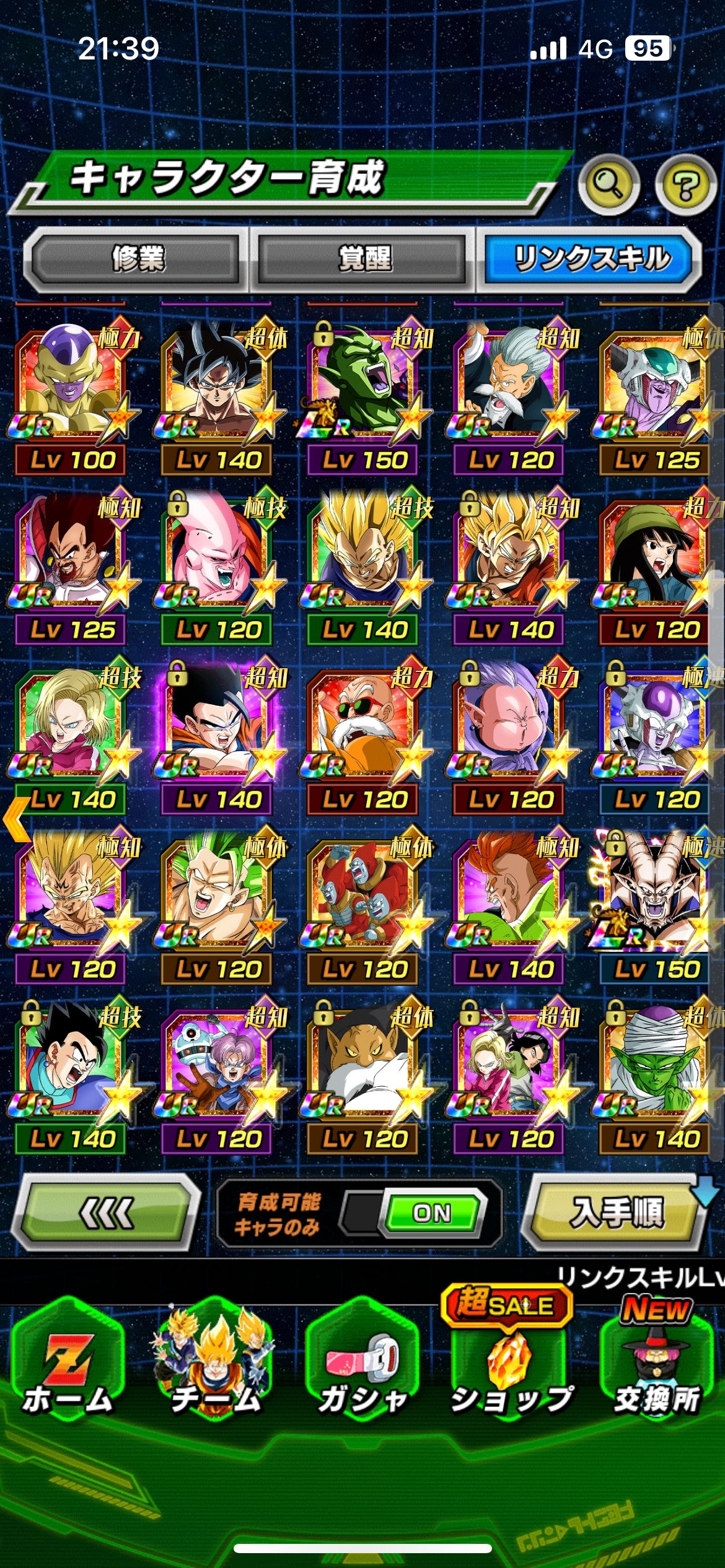Image resolution: width=725 pixels, height=1568 pixels.
Task: Select the リンクスキル tab
Action: pos(591,259)
